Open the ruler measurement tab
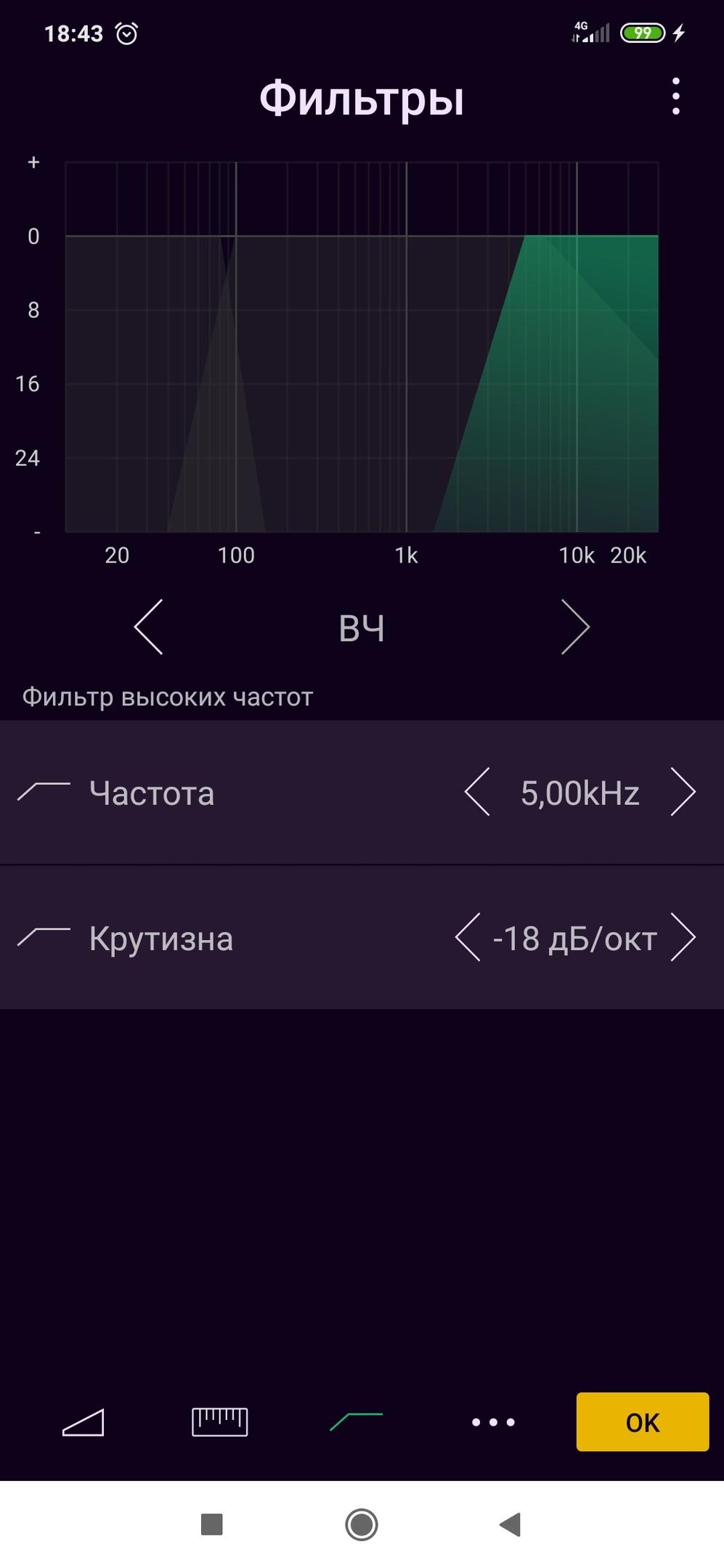This screenshot has height=1568, width=724. coord(219,1422)
